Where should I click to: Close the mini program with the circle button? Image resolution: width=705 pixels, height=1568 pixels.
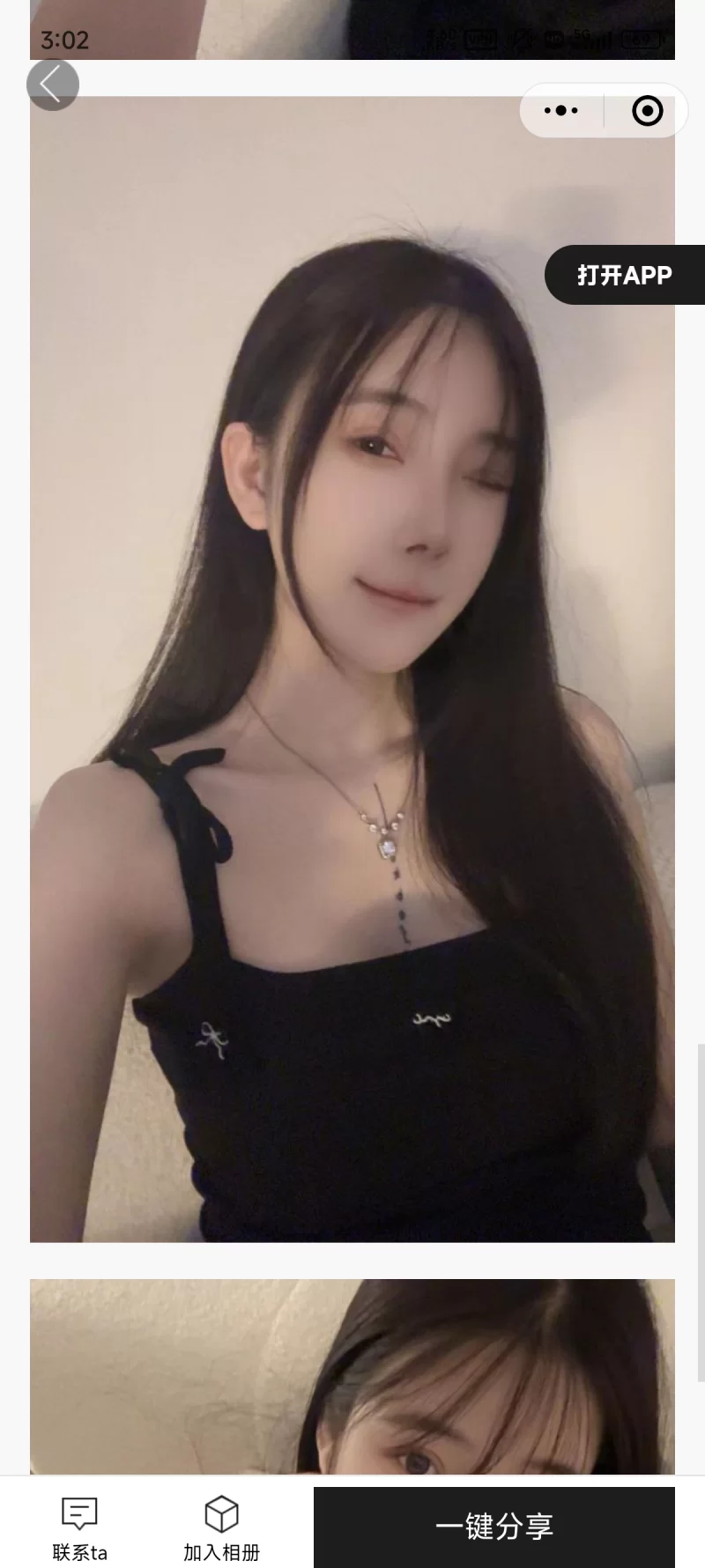click(648, 111)
